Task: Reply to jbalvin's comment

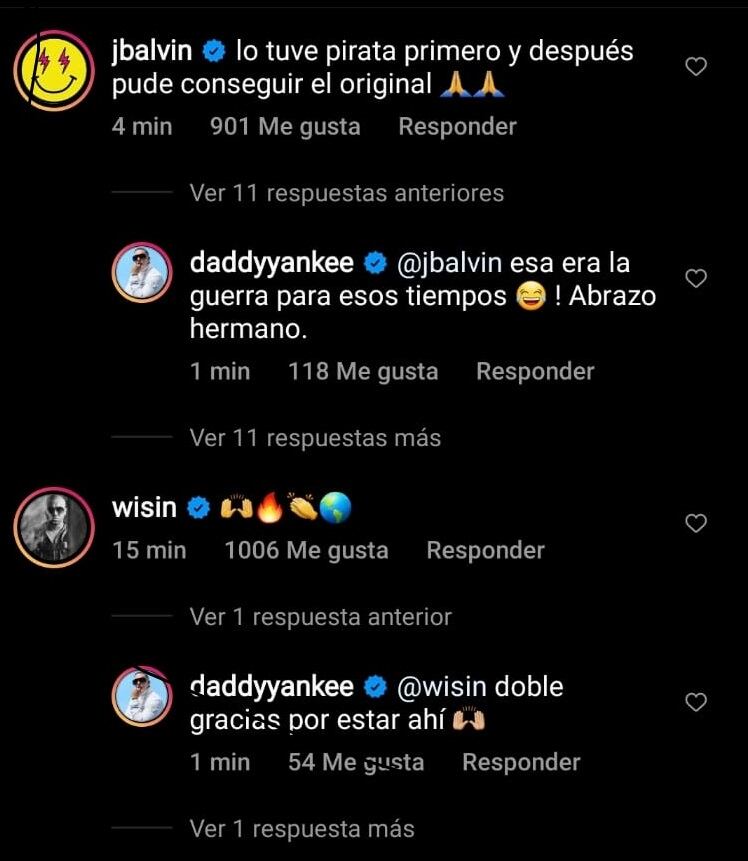Action: 457,127
